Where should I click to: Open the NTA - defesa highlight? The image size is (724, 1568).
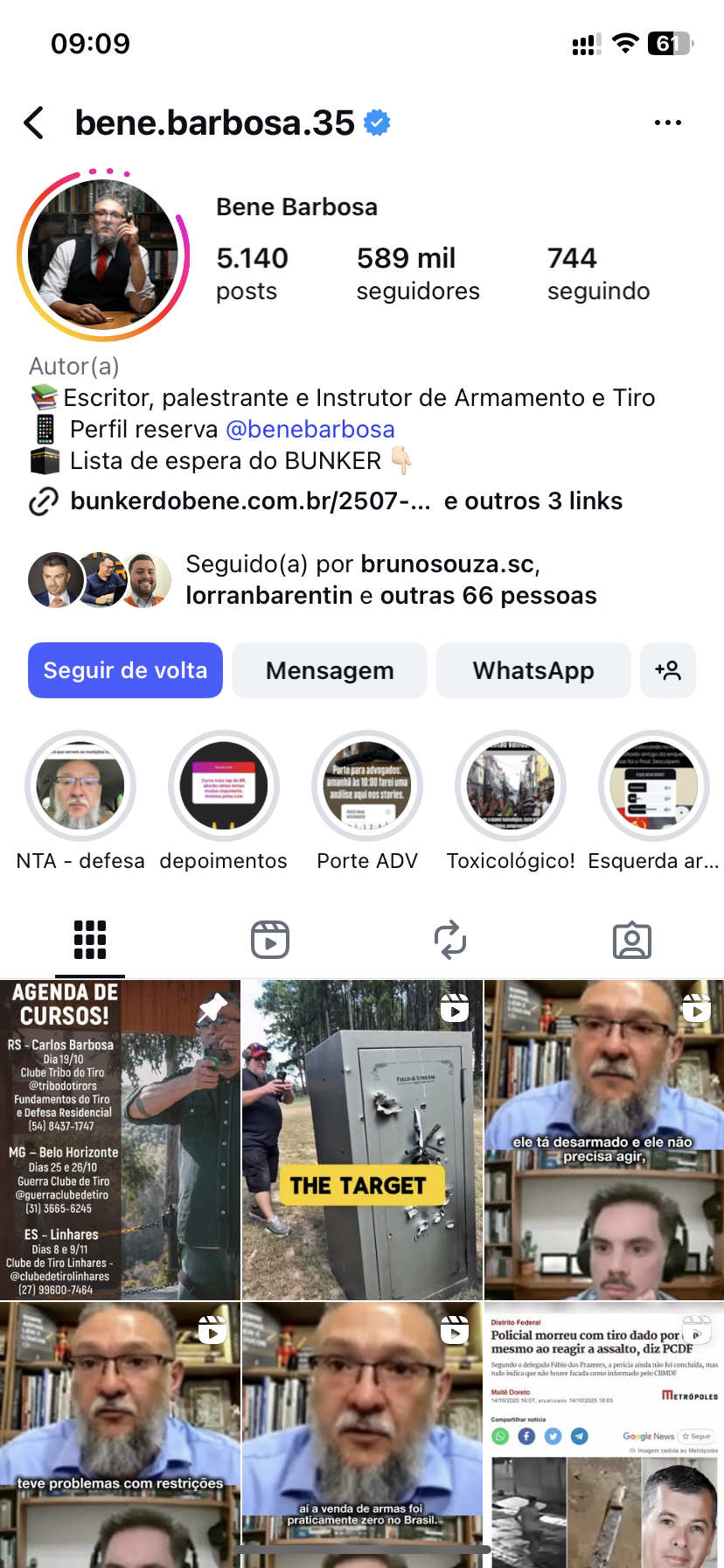click(x=80, y=786)
